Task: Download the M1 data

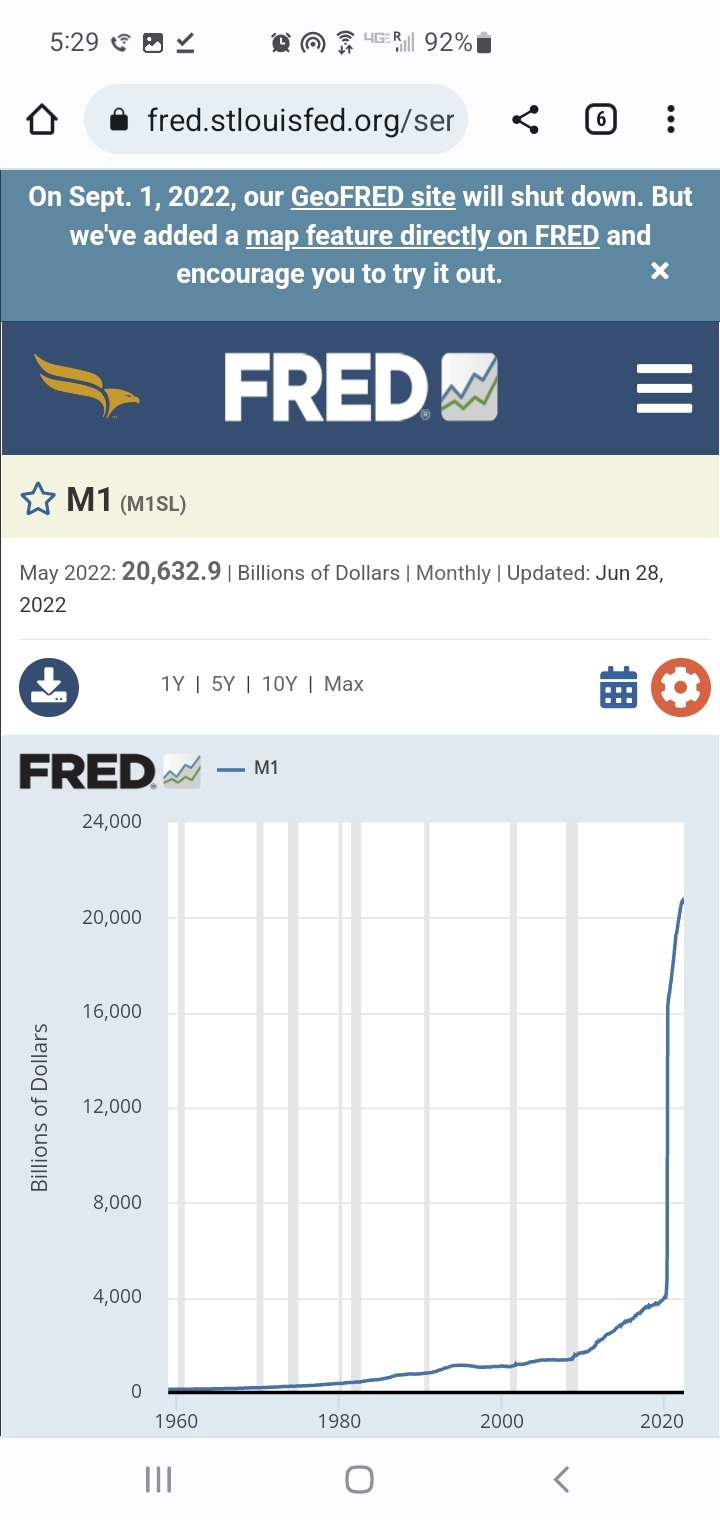Action: [49, 688]
